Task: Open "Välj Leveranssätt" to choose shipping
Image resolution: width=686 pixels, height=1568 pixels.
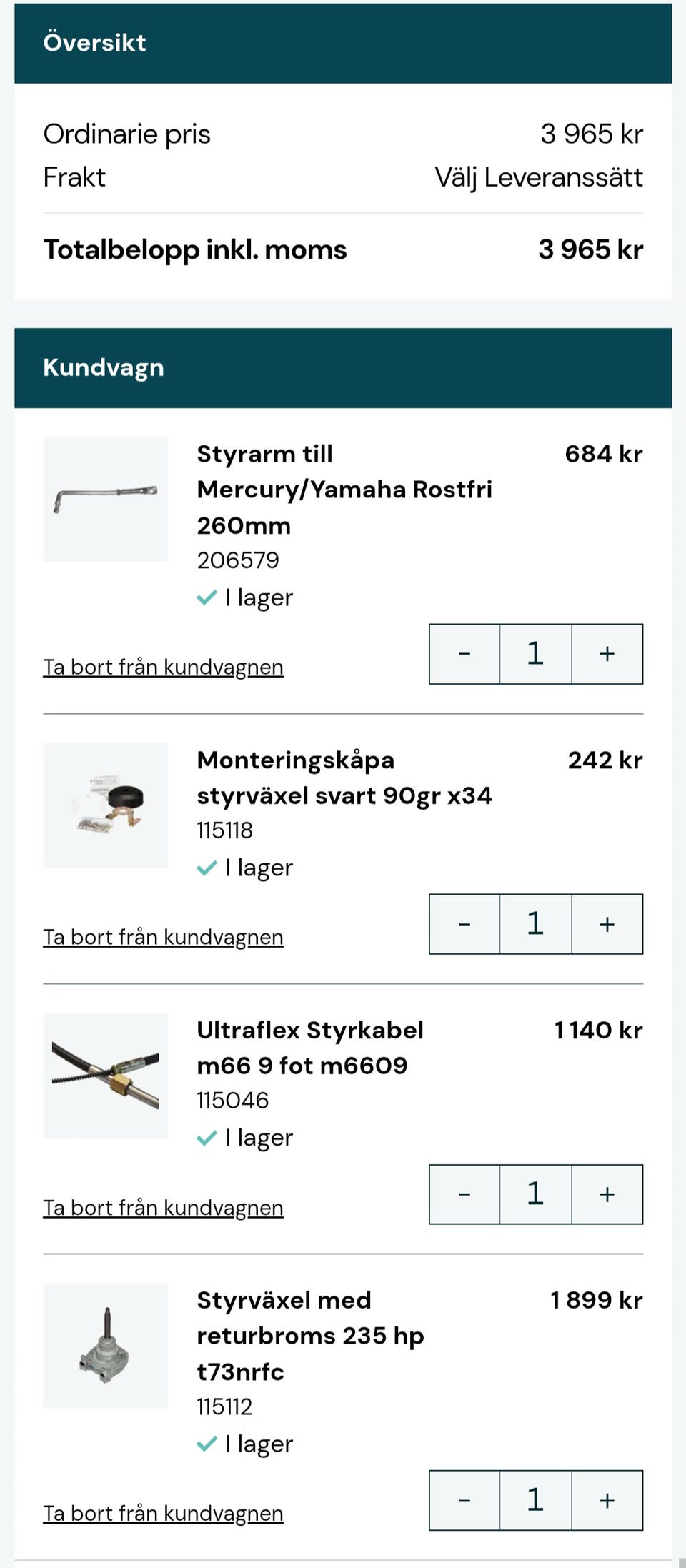Action: coord(540,177)
